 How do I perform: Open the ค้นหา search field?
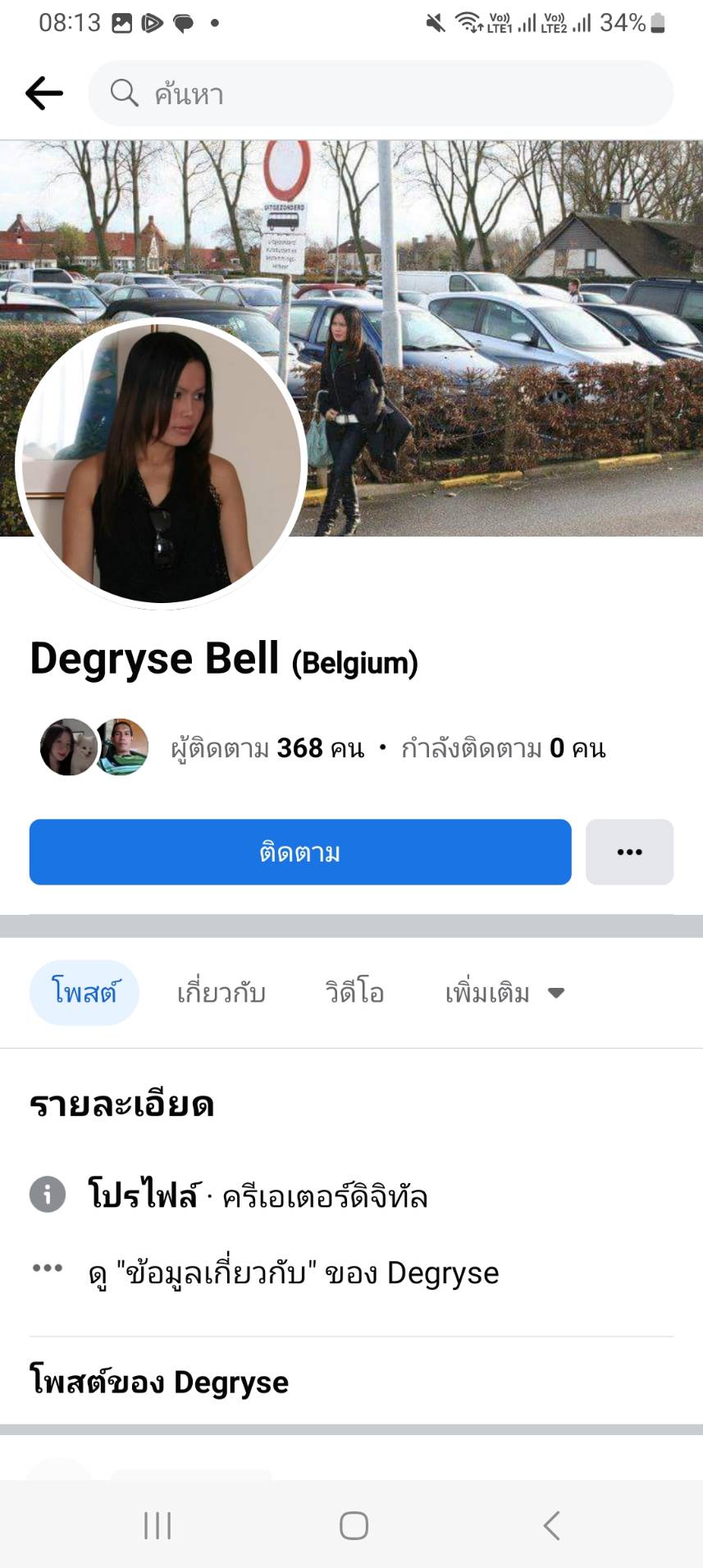[x=381, y=94]
